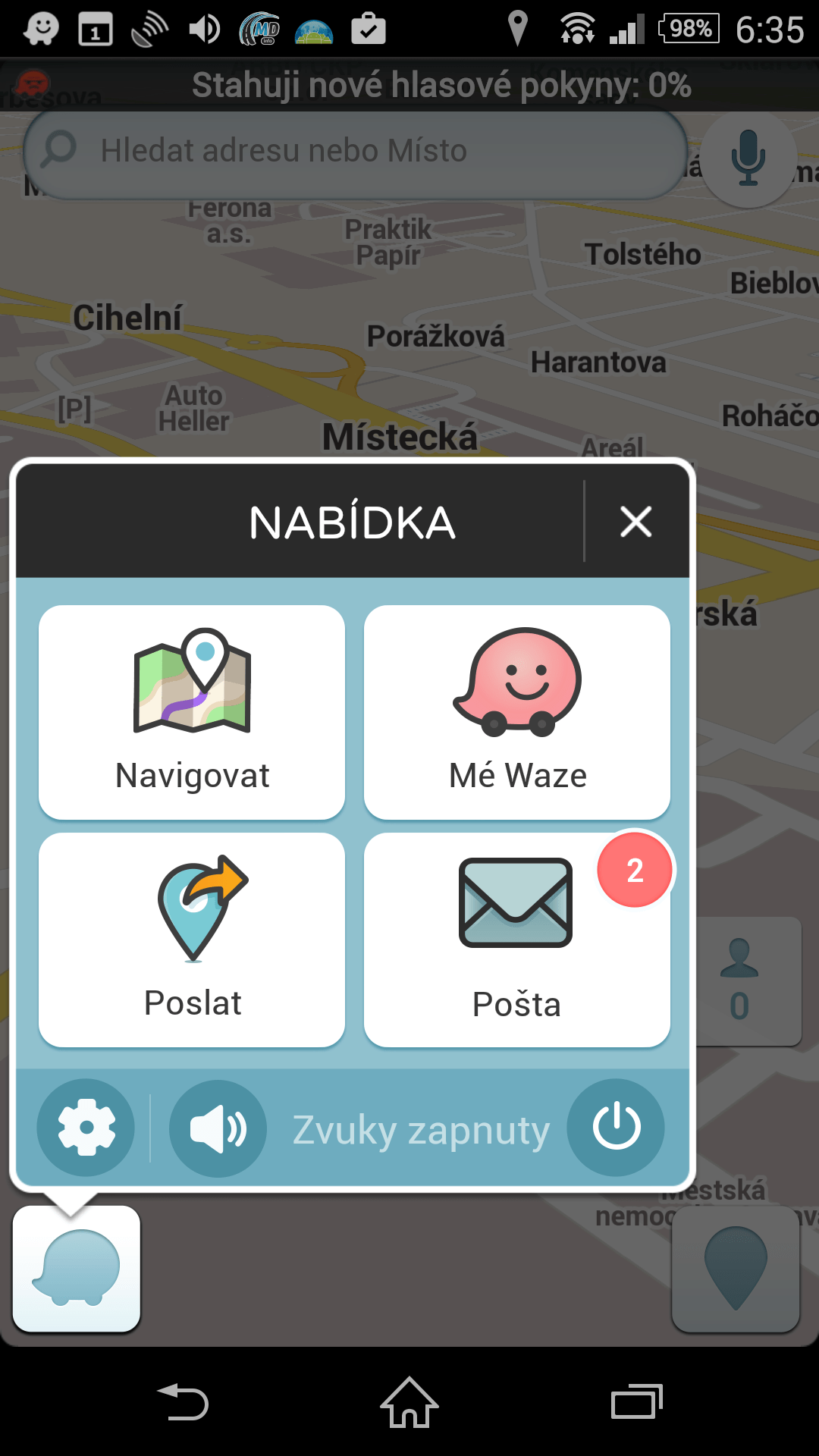Image resolution: width=819 pixels, height=1456 pixels.
Task: Toggle sounds with the speaker icon
Action: click(218, 1128)
